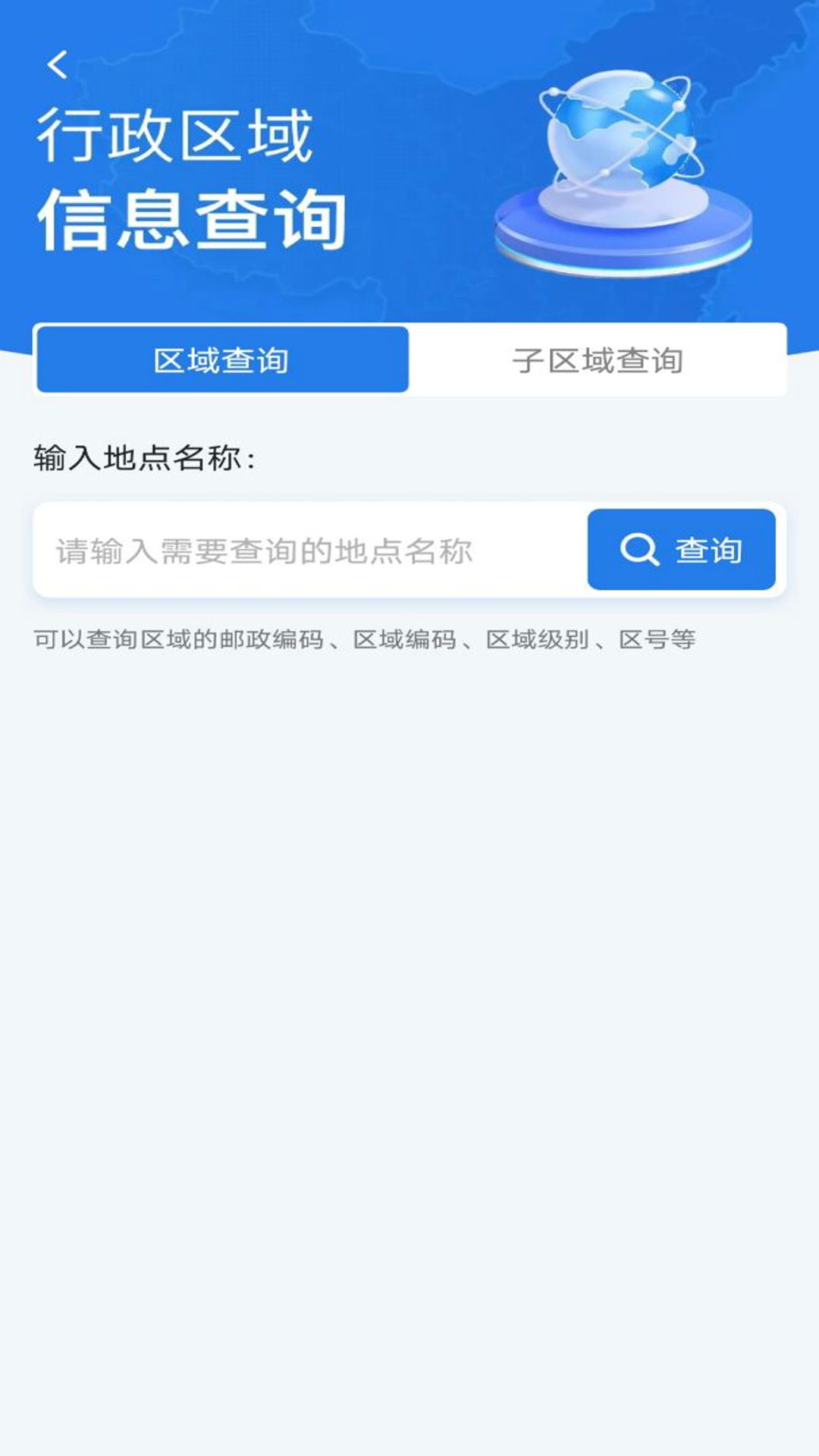819x1456 pixels.
Task: Switch to the 子区域查询 tab
Action: 598,360
